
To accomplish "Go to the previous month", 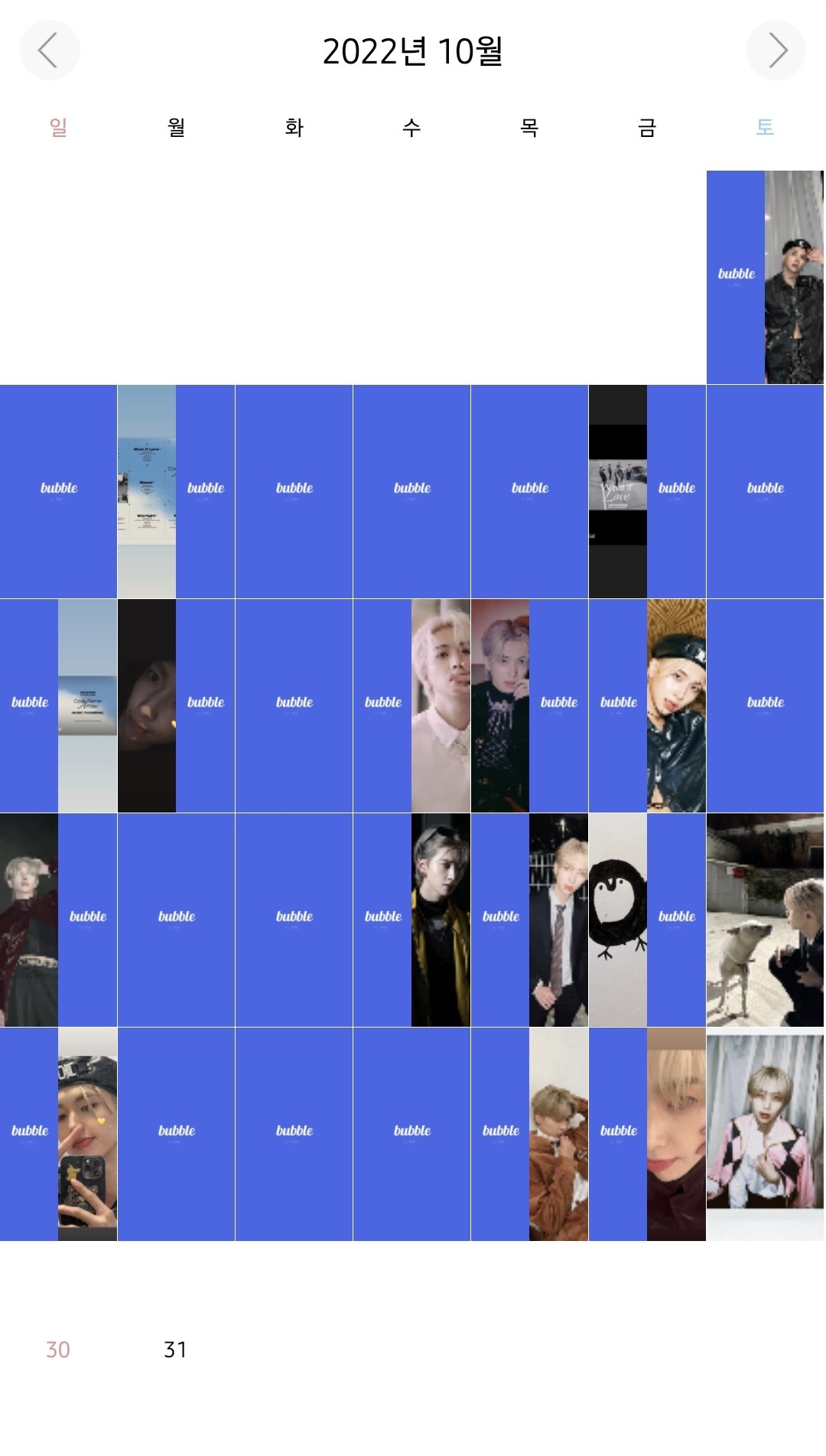I will click(49, 50).
